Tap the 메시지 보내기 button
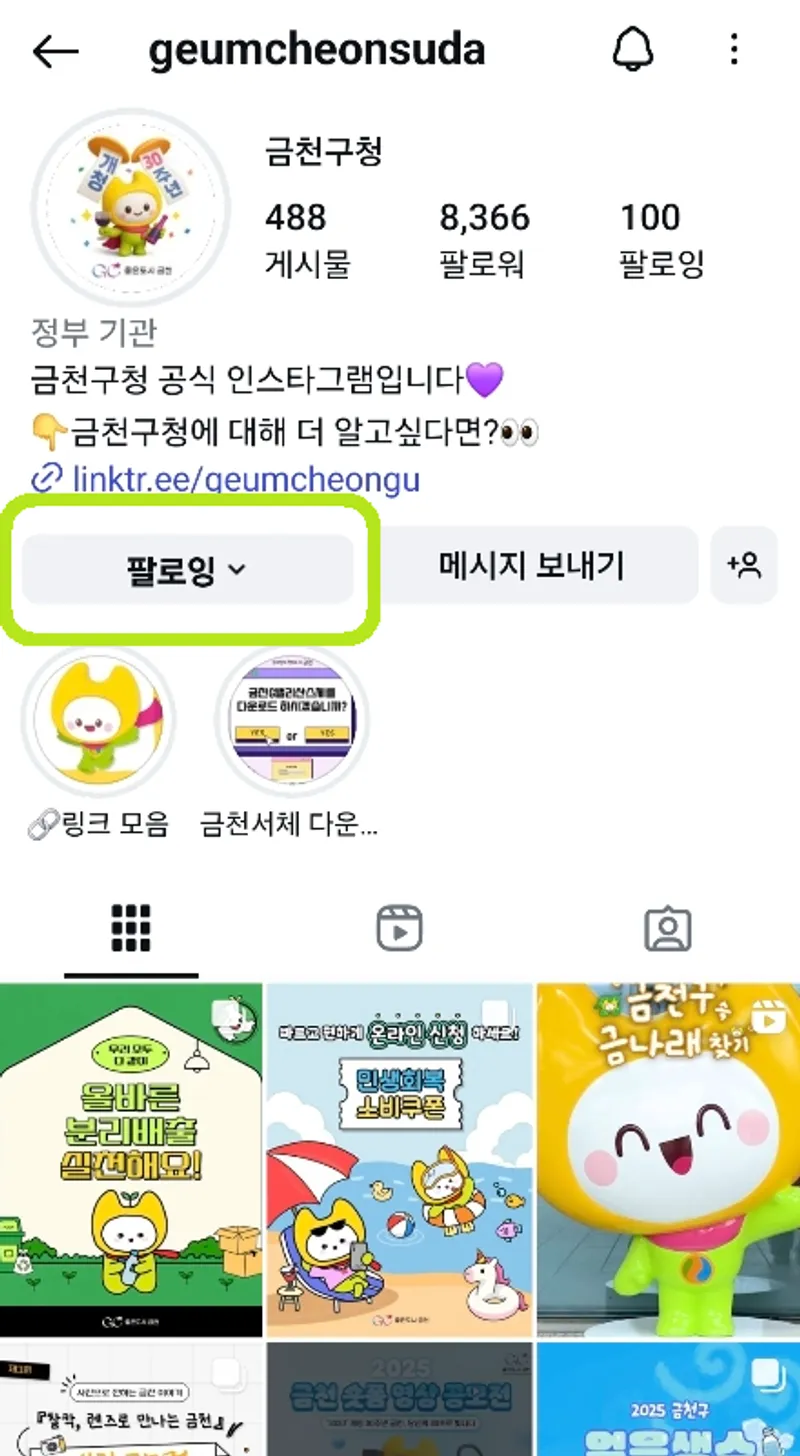The height and width of the screenshot is (1456, 800). tap(531, 566)
